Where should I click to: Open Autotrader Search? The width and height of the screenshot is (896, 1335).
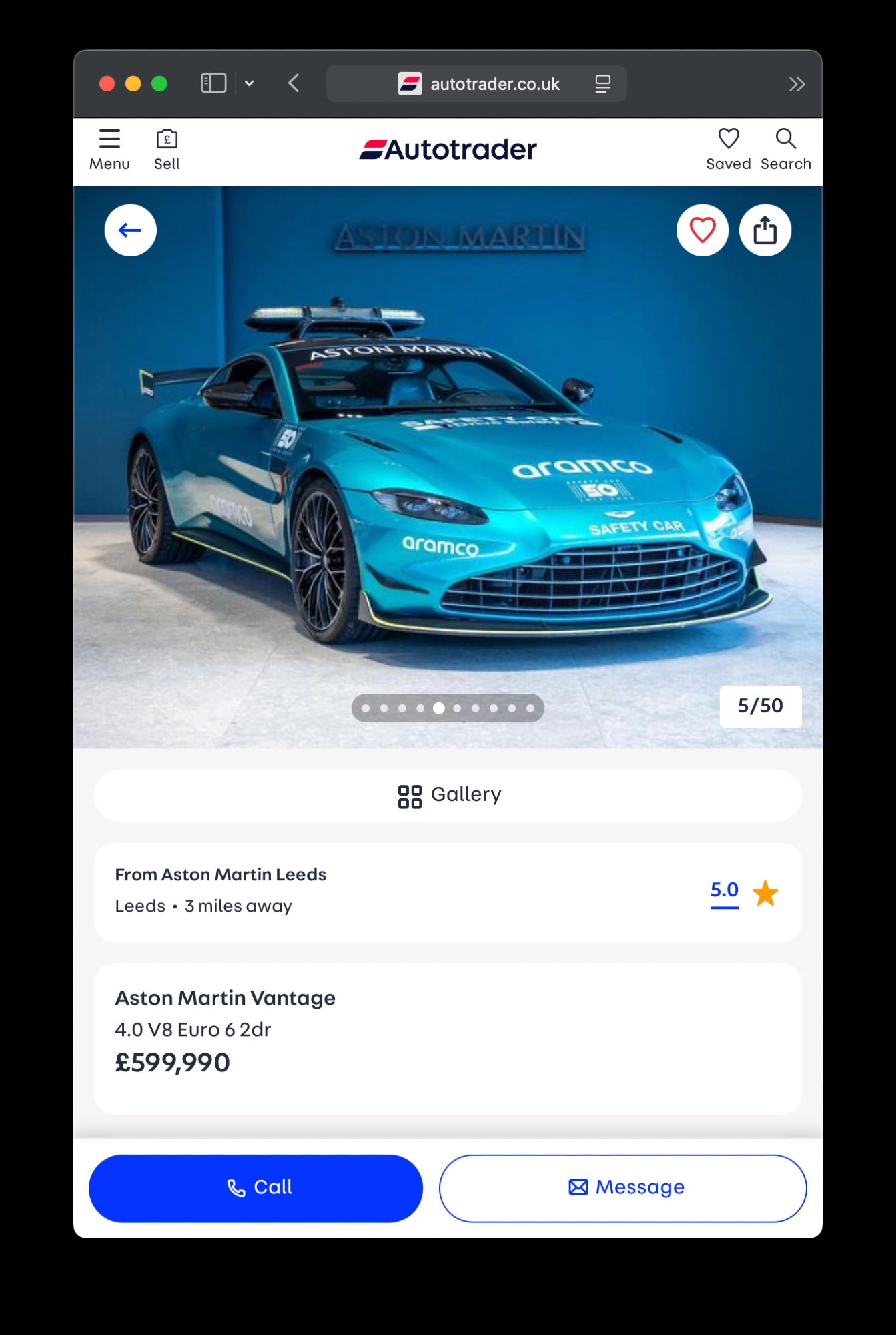pyautogui.click(x=785, y=150)
